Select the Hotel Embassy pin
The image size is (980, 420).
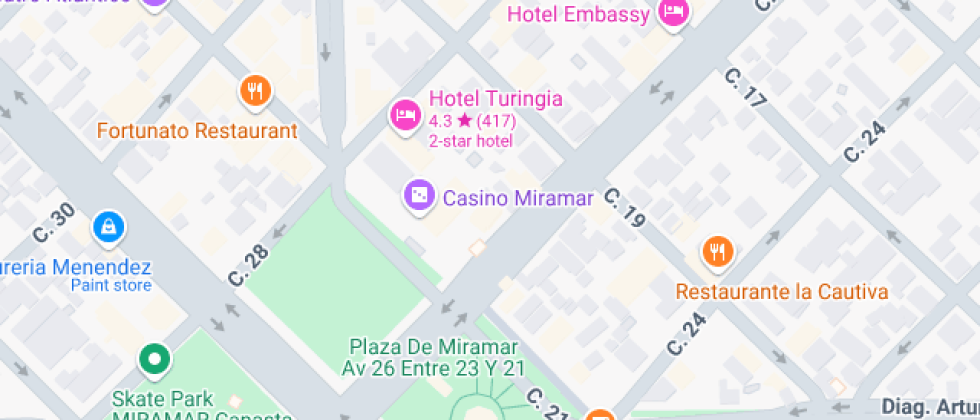(x=674, y=13)
